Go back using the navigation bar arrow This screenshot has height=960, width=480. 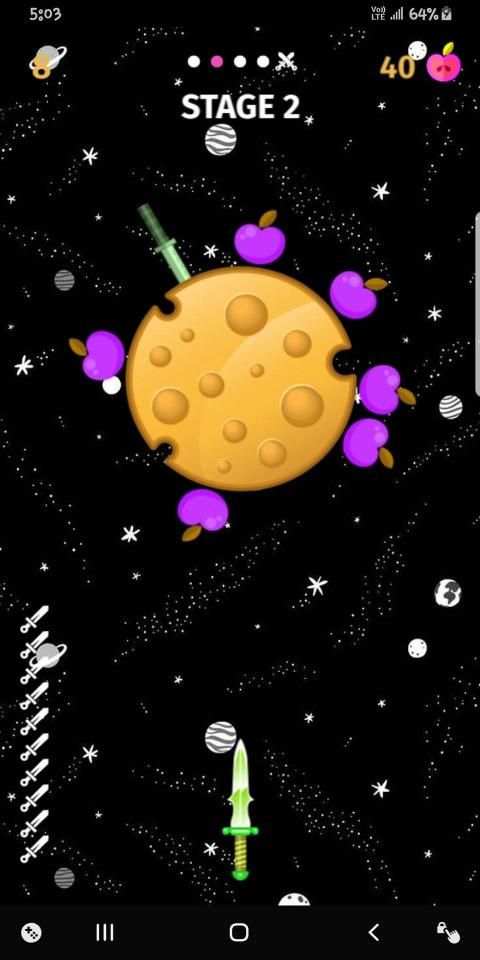[374, 932]
